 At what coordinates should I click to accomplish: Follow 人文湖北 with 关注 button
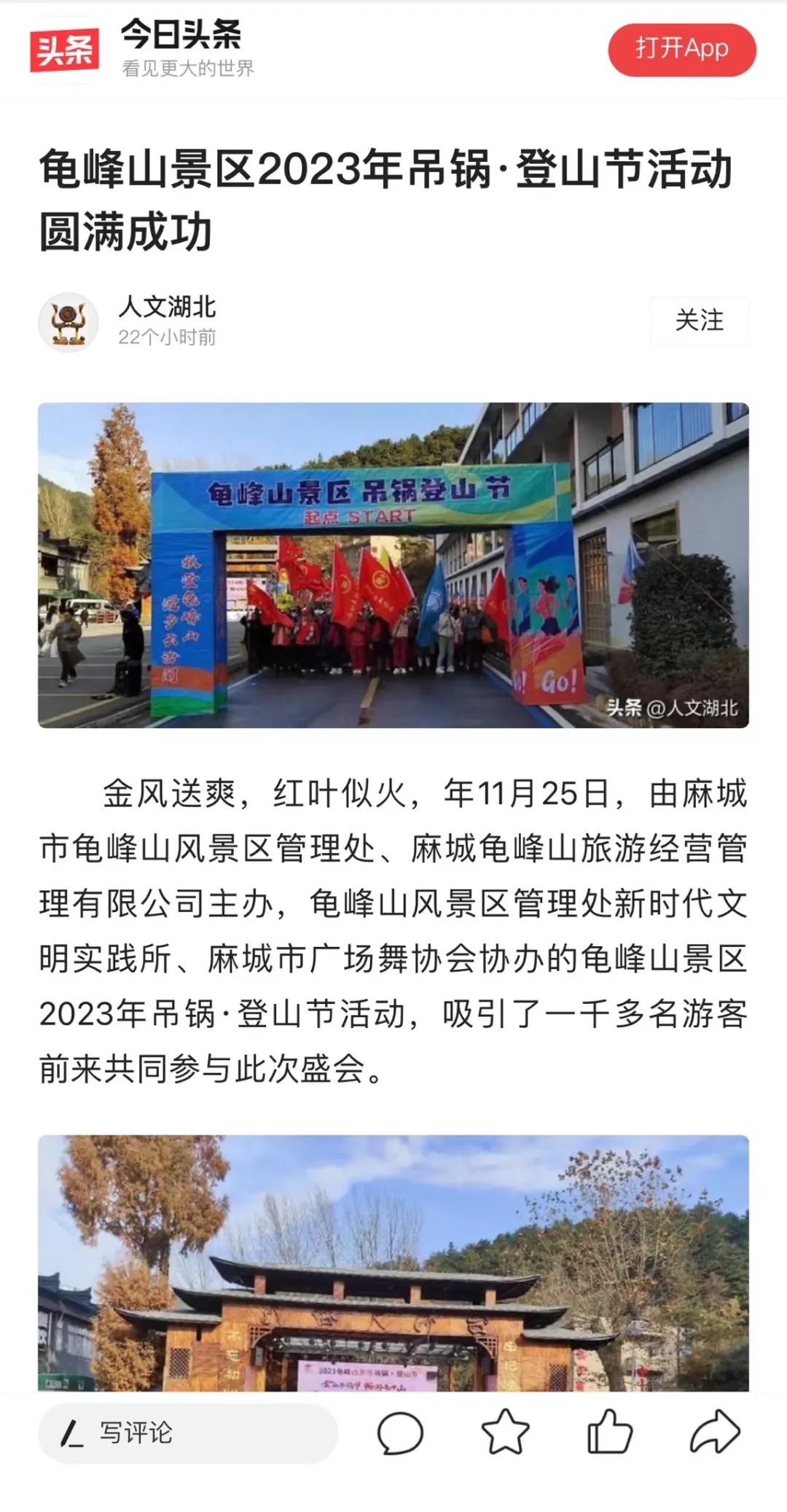[x=699, y=321]
